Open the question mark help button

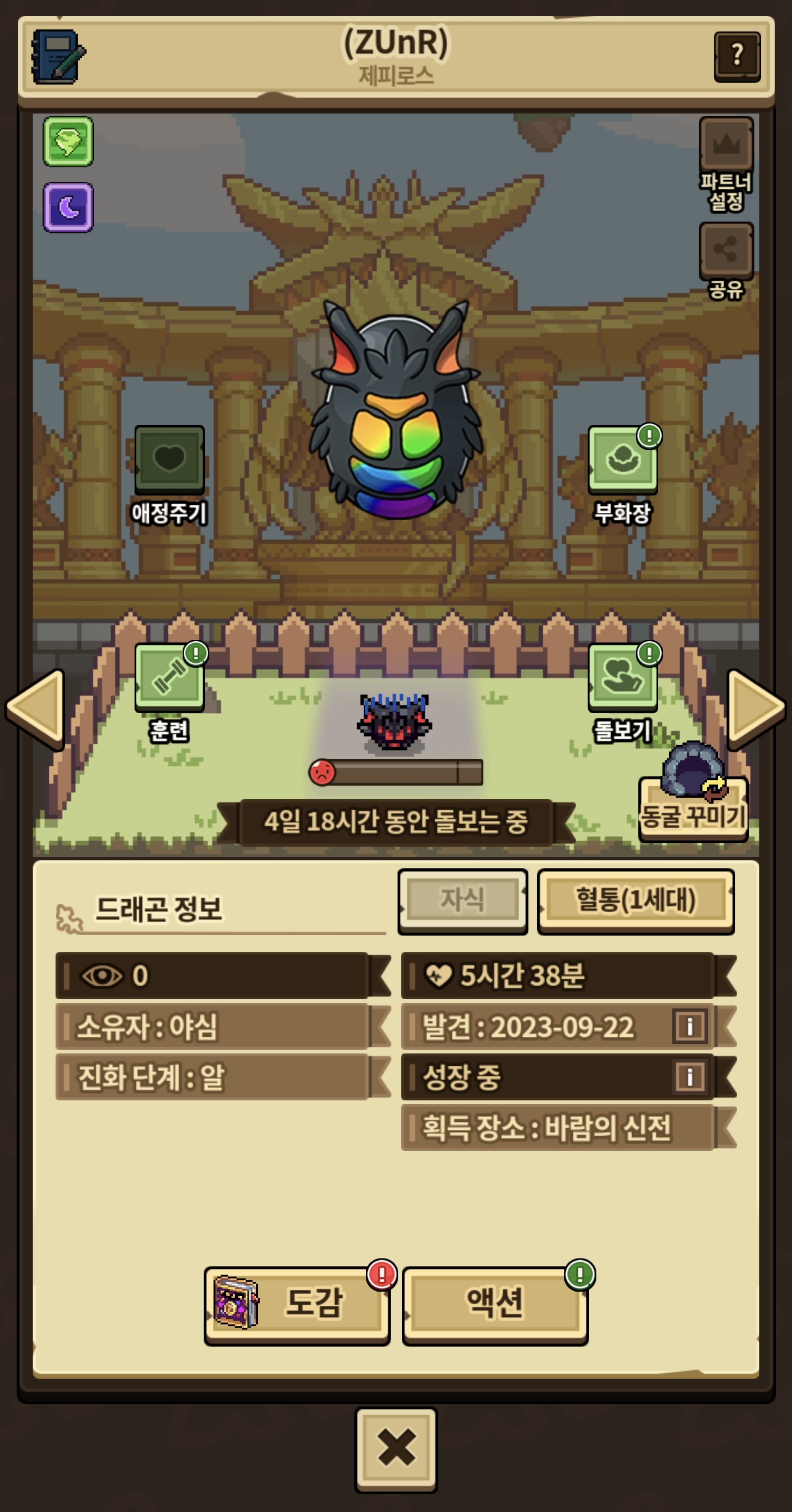736,56
